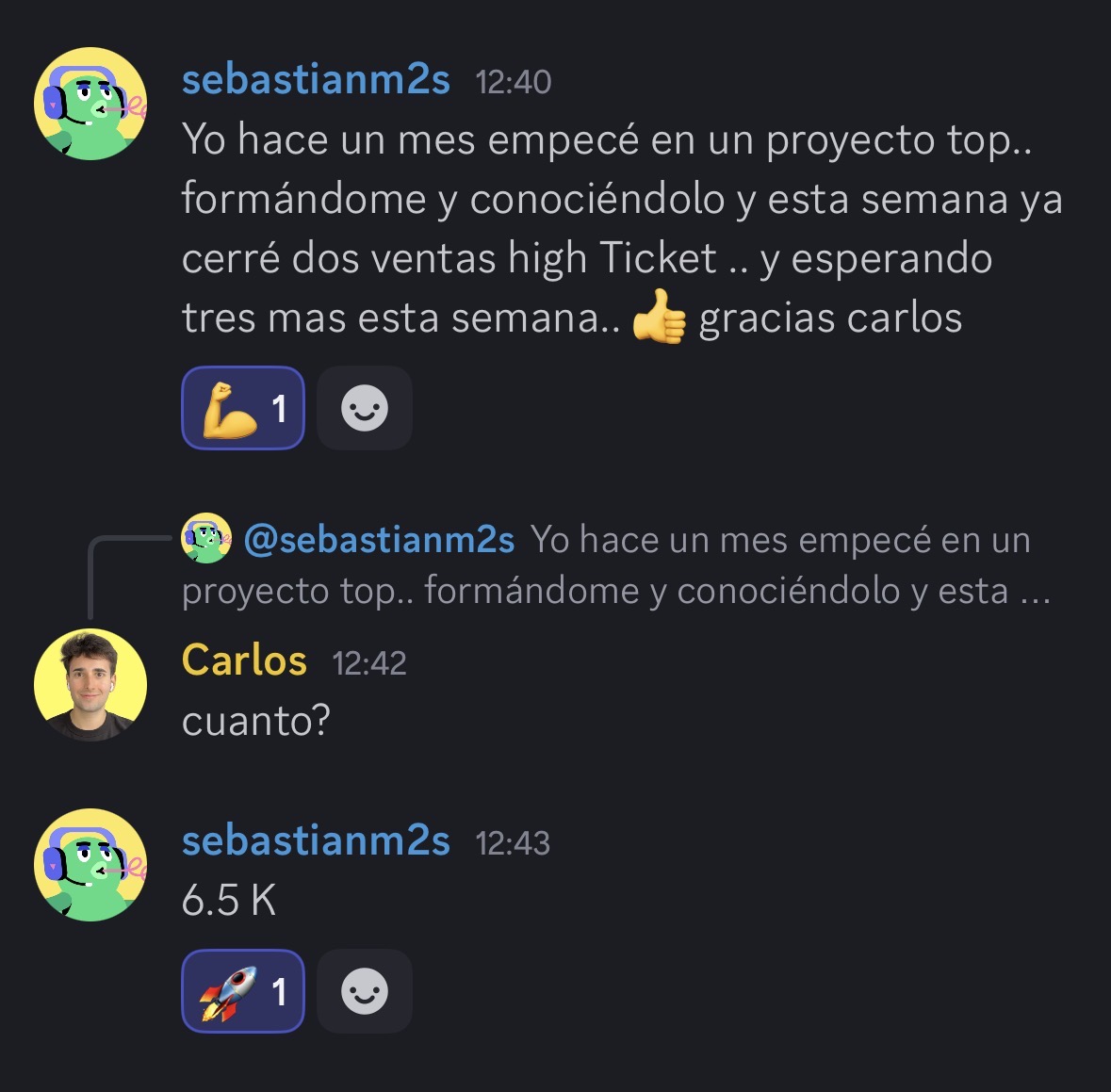The image size is (1111, 1092).
Task: Tap the flexed biceps reaction on first message
Action: tap(243, 408)
